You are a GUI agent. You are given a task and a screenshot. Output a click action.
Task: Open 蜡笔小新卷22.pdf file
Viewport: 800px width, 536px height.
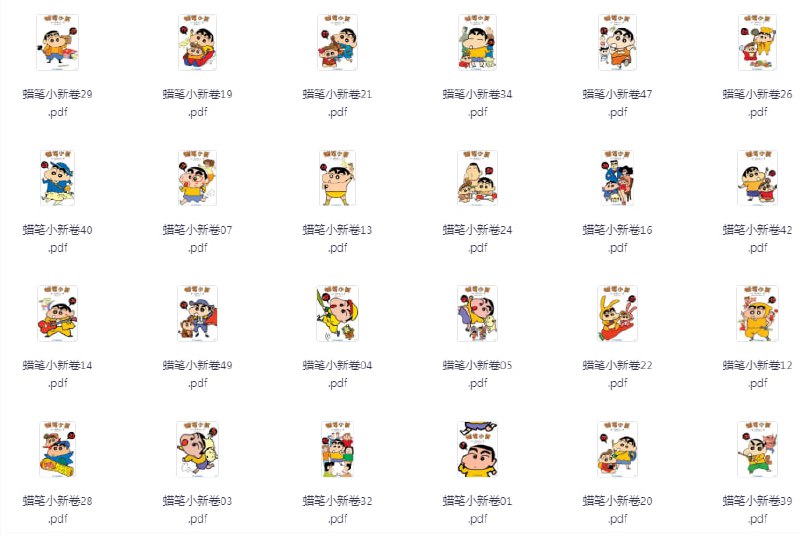617,314
